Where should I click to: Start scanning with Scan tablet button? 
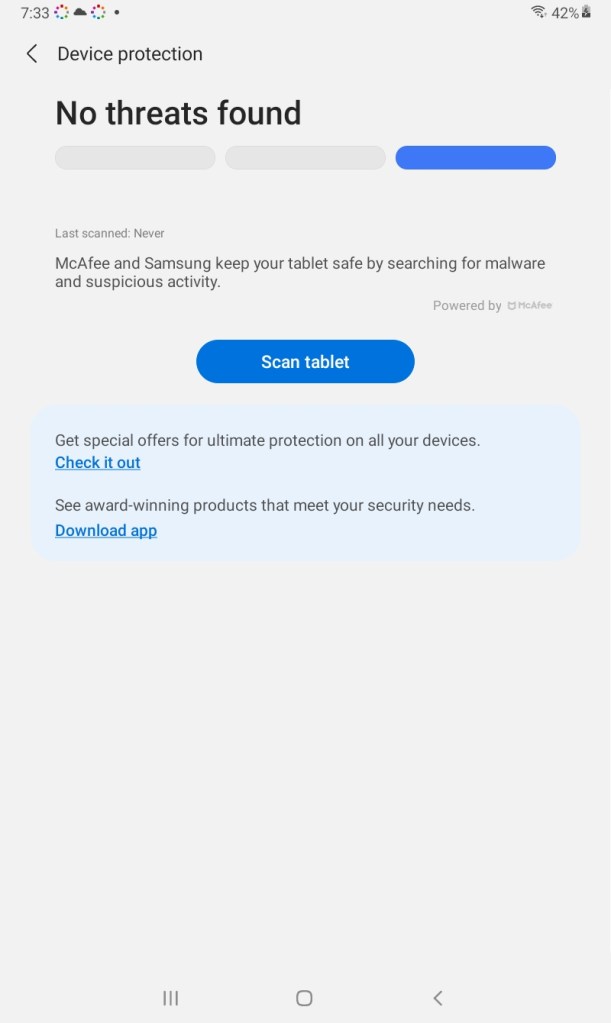[x=305, y=361]
